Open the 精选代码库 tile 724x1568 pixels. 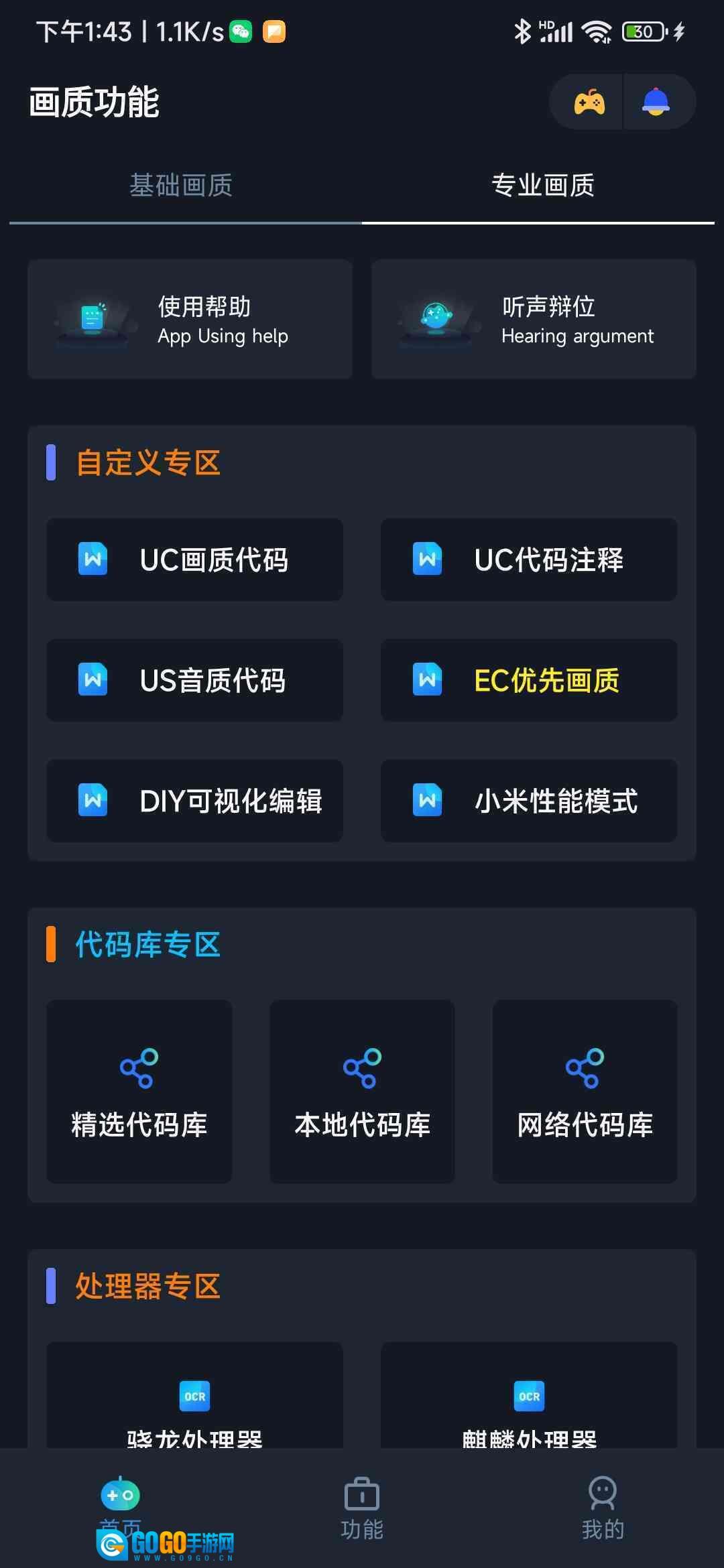(x=139, y=1092)
